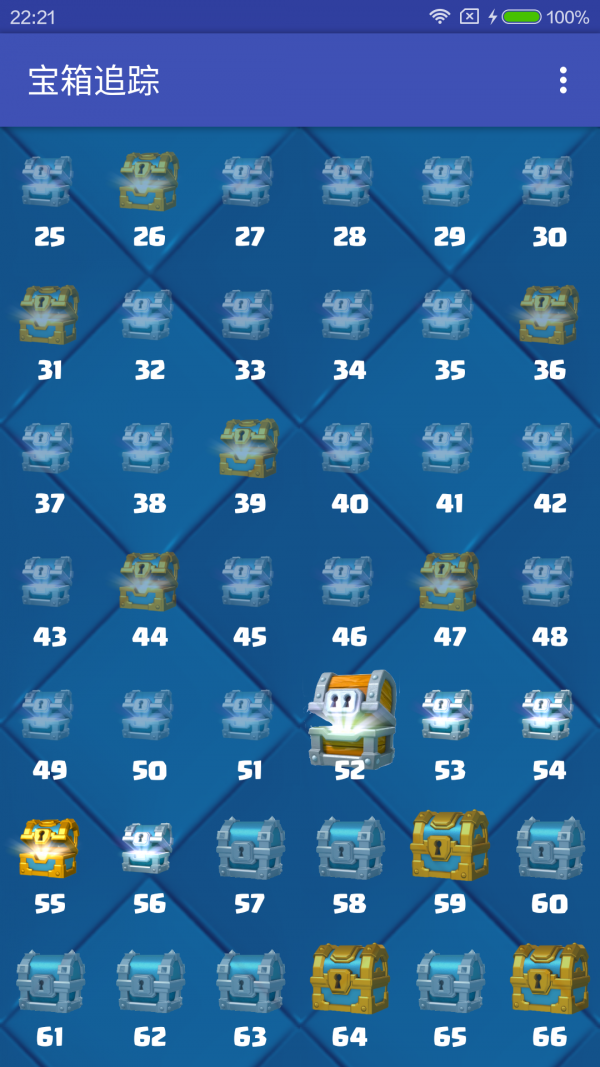Tap the silver chest numbered 58
The image size is (600, 1067).
[350, 848]
